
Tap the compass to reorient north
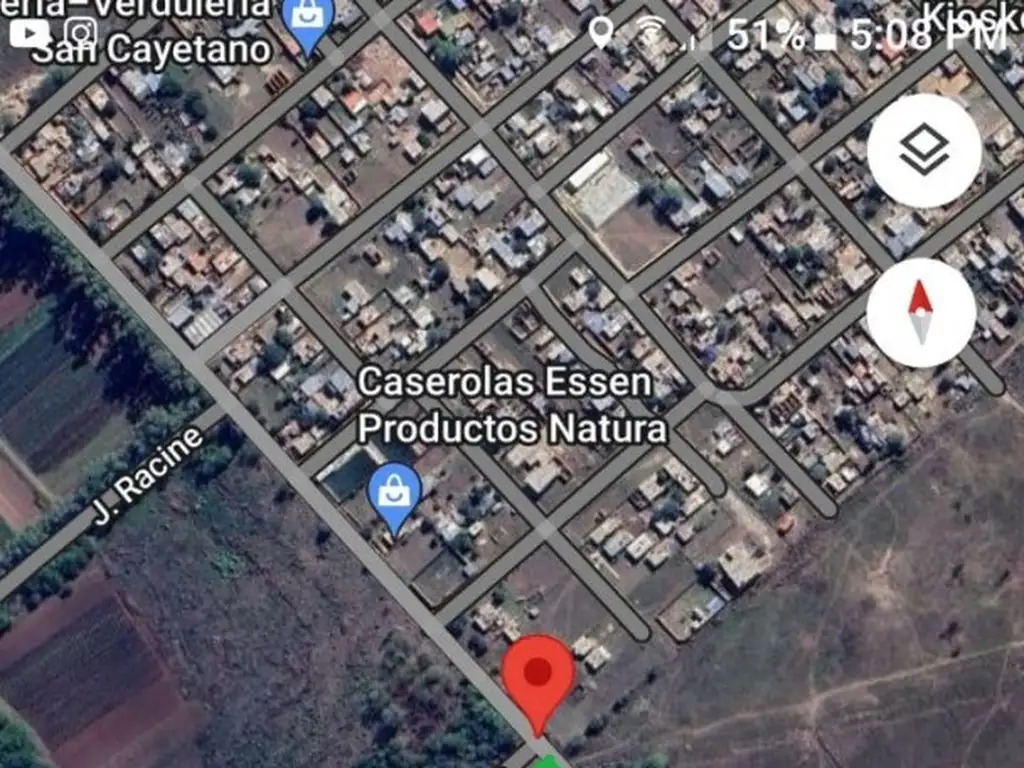[920, 312]
